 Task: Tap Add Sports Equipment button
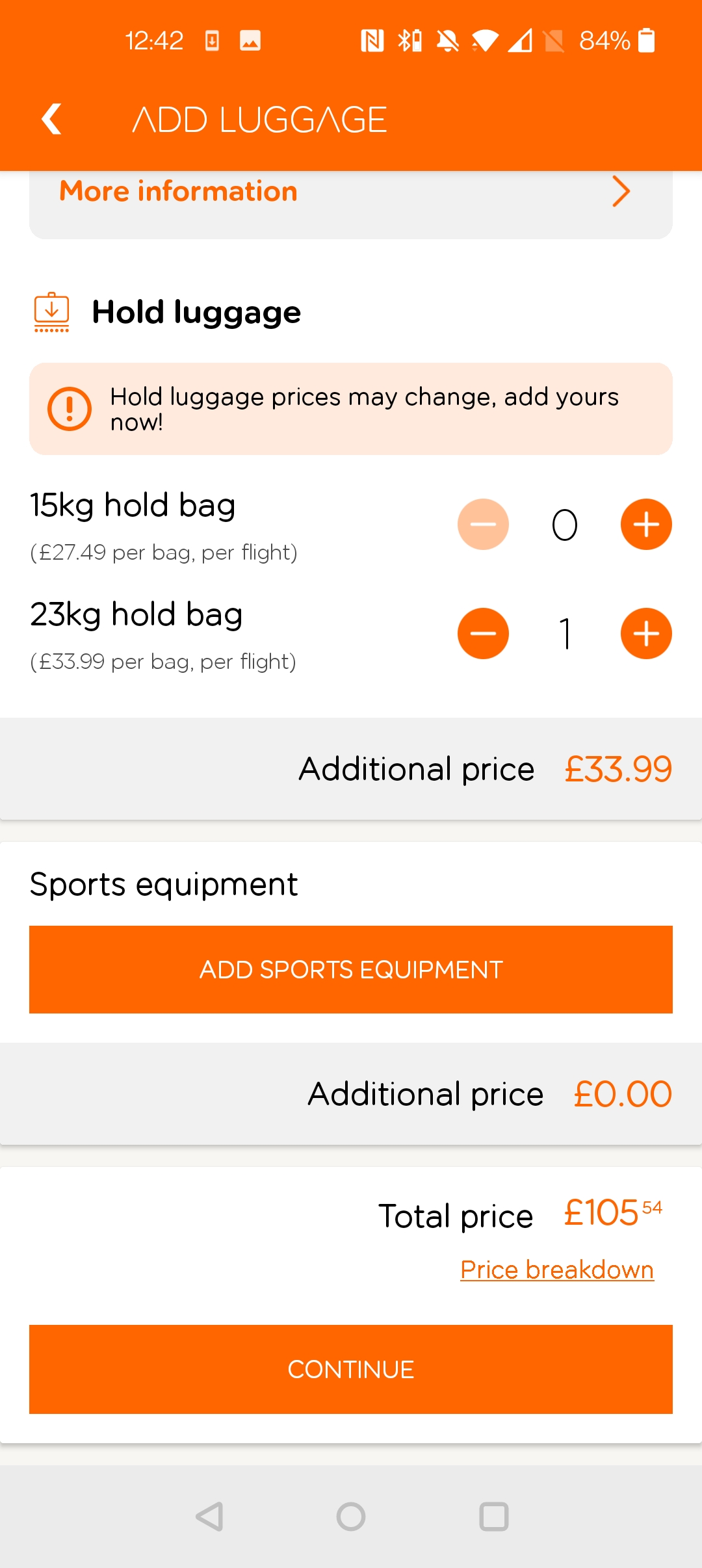point(351,969)
